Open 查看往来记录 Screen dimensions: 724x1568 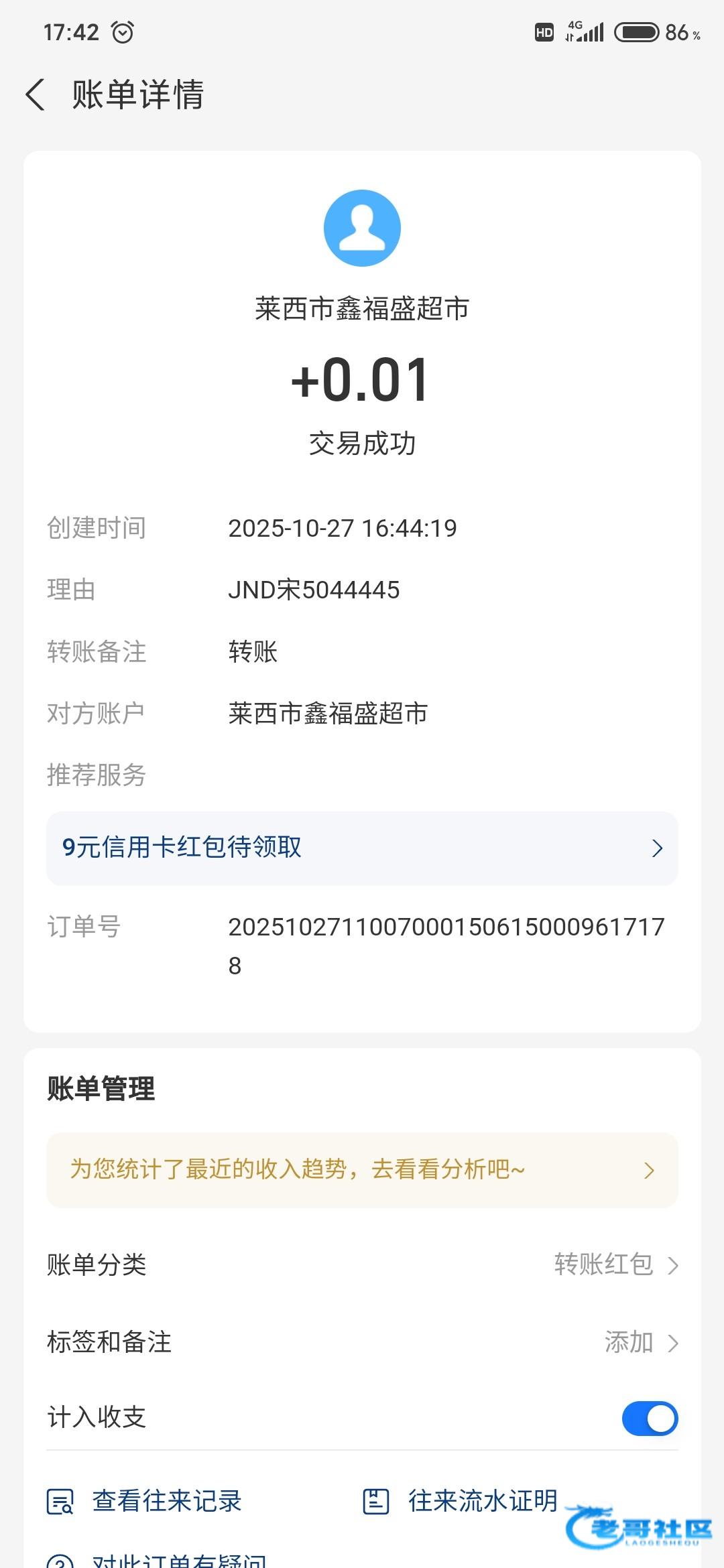(145, 1501)
